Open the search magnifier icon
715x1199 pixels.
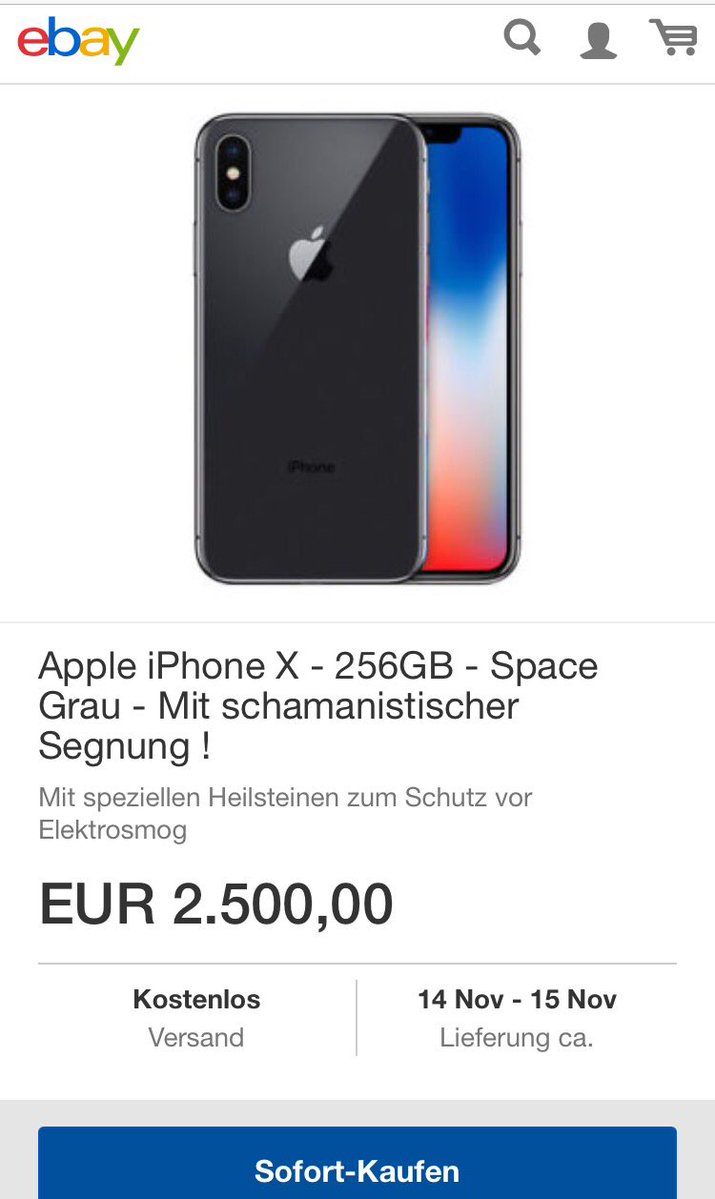(521, 39)
